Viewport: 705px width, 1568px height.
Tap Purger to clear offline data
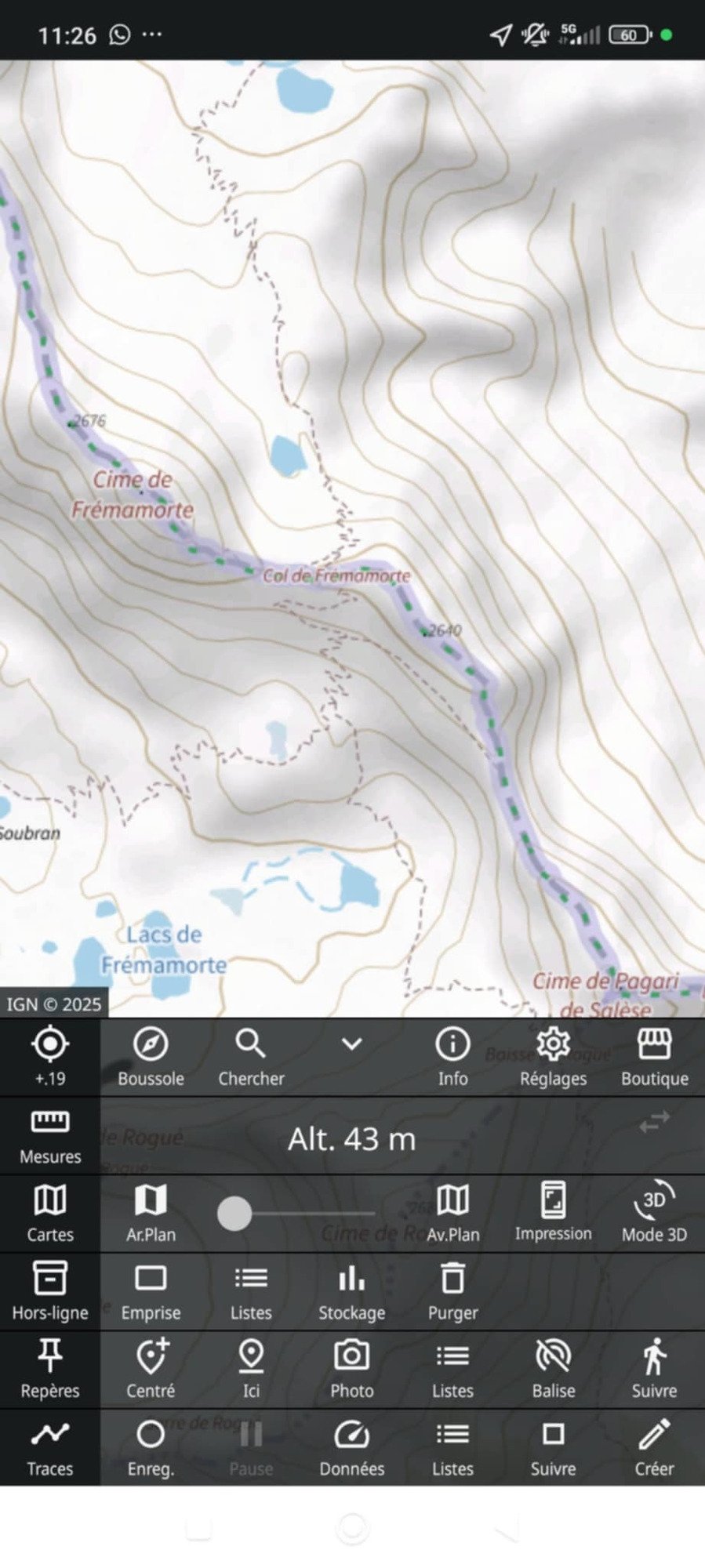pyautogui.click(x=452, y=1290)
